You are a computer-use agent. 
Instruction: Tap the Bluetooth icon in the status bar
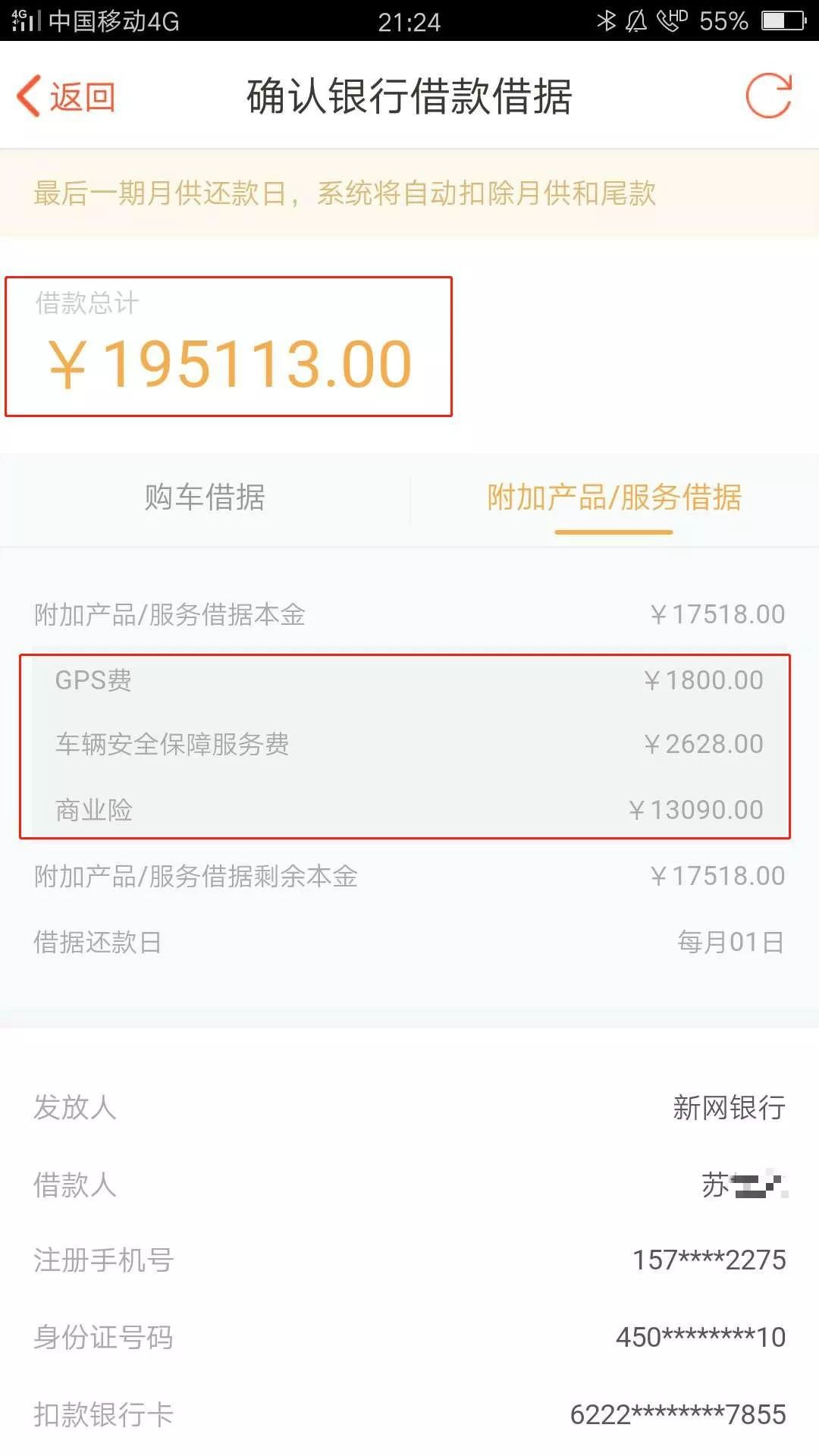pyautogui.click(x=607, y=20)
